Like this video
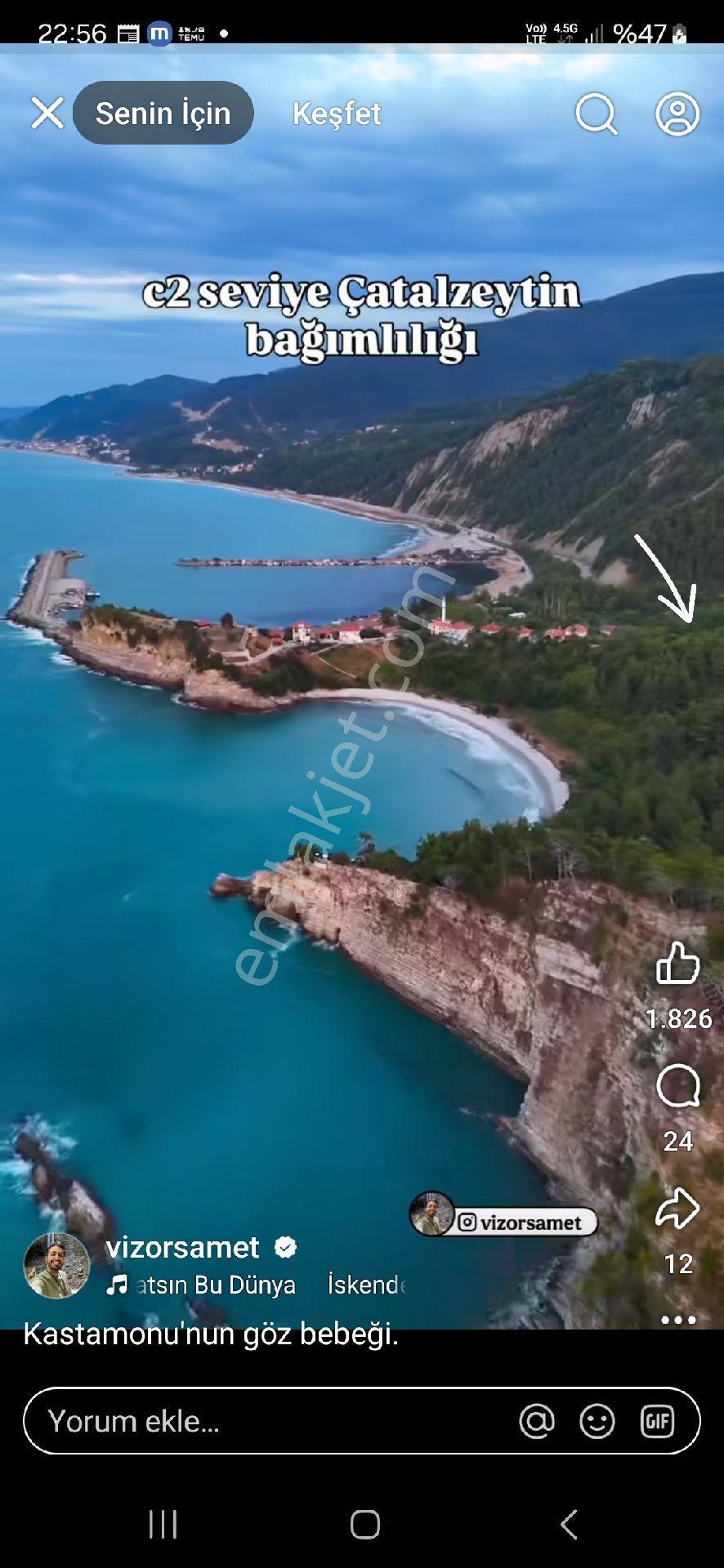Viewport: 724px width, 1568px height. [x=678, y=962]
